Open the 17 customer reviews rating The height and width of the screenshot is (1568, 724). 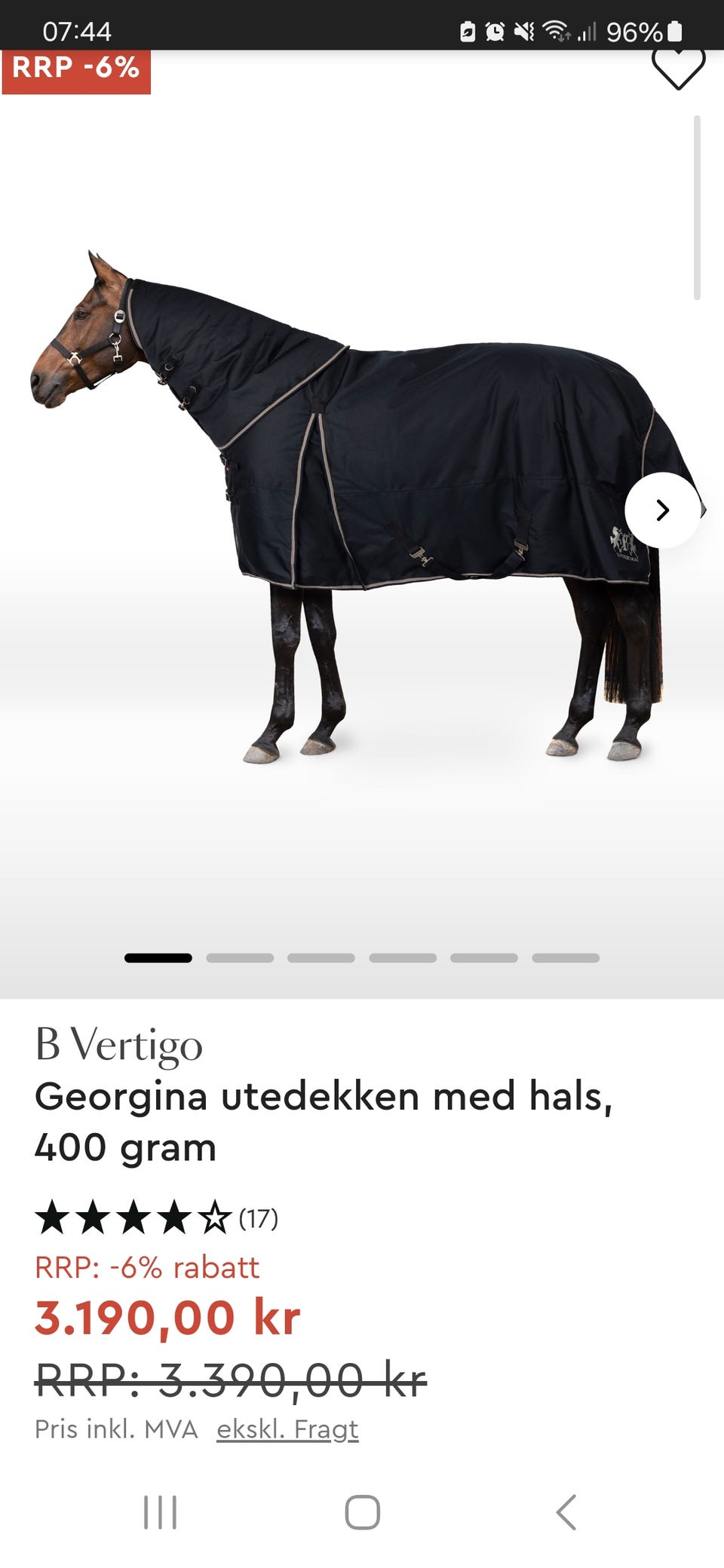tap(157, 1217)
